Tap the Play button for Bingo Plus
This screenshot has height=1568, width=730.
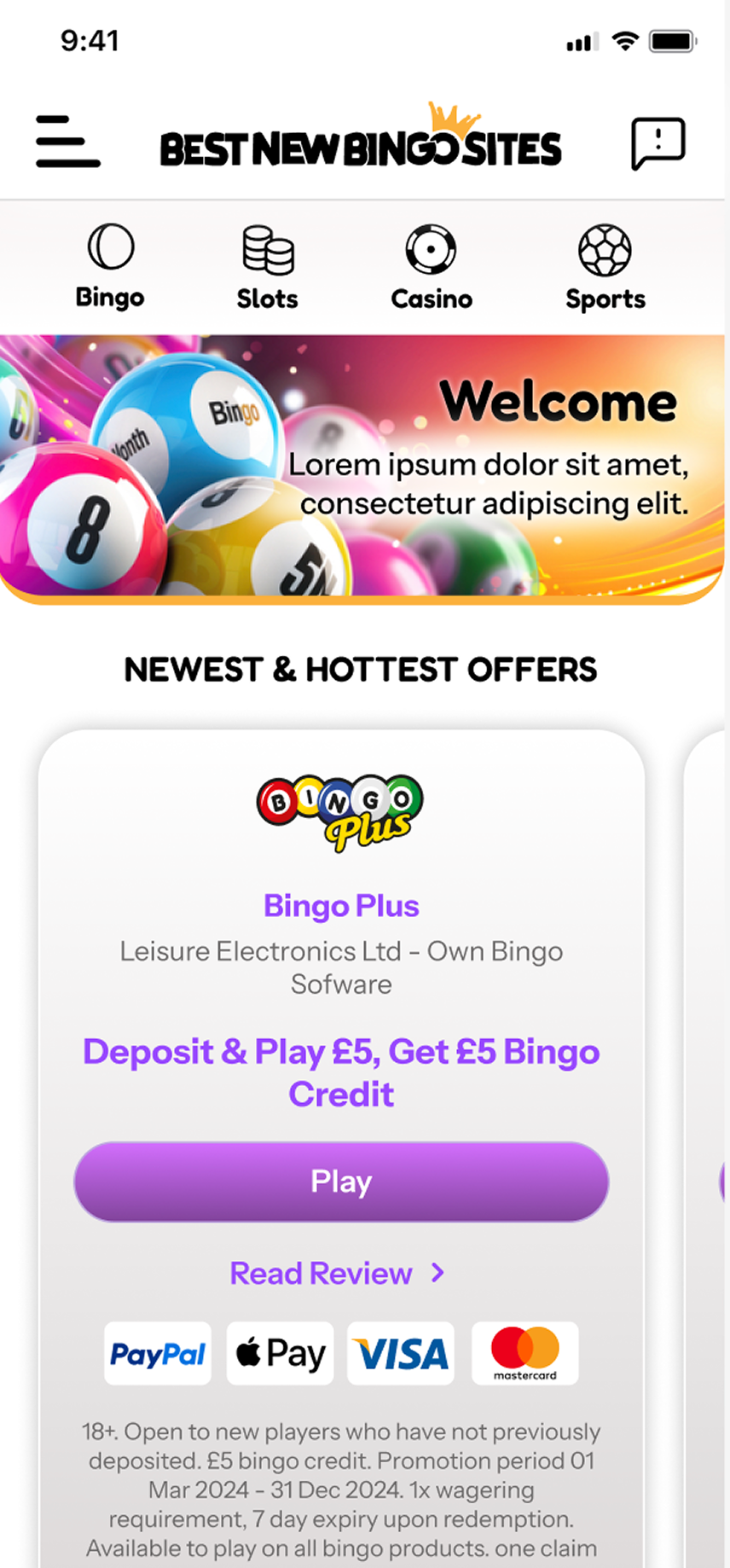[x=341, y=1182]
